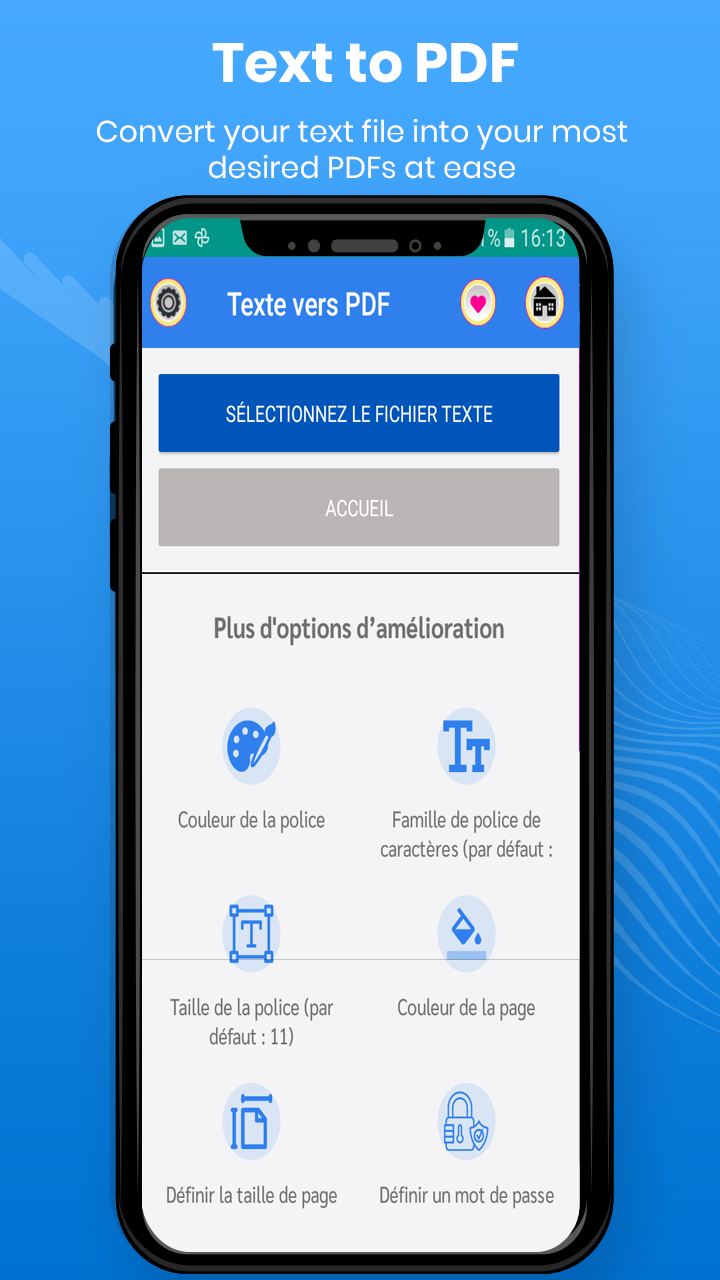This screenshot has height=1280, width=720.
Task: Open the Couleur de la police palette icon
Action: [x=251, y=745]
